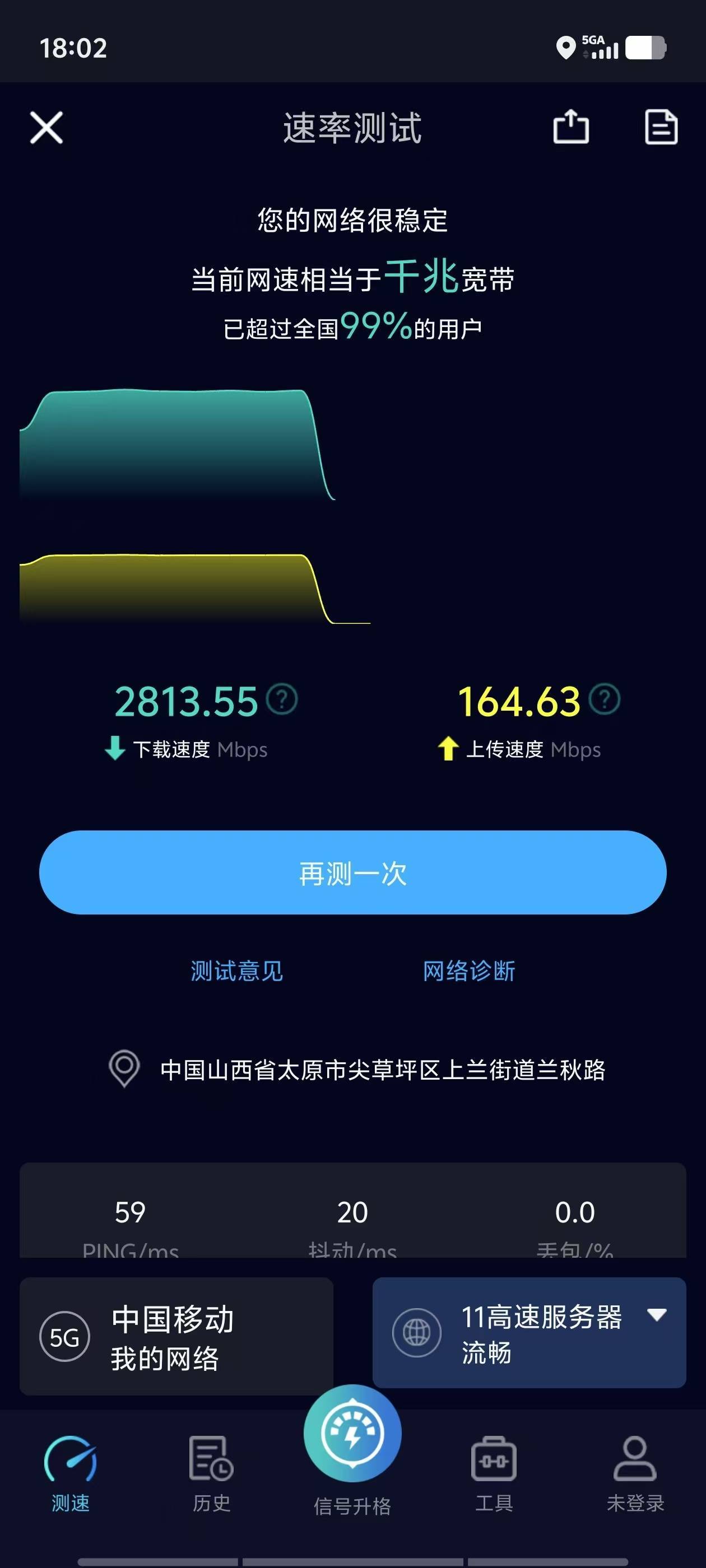Tap the help icon beside download speed

pyautogui.click(x=284, y=699)
